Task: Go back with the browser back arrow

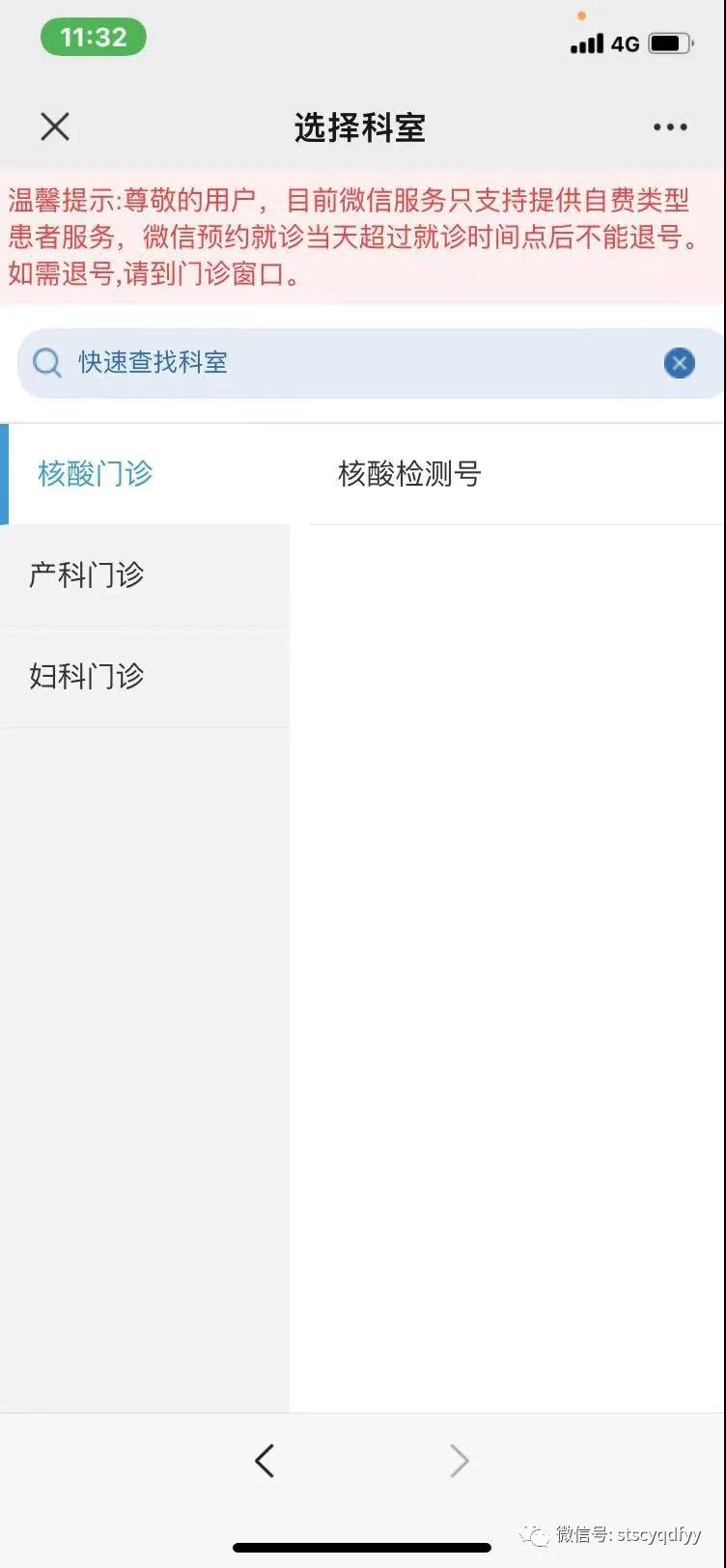Action: [x=265, y=1461]
